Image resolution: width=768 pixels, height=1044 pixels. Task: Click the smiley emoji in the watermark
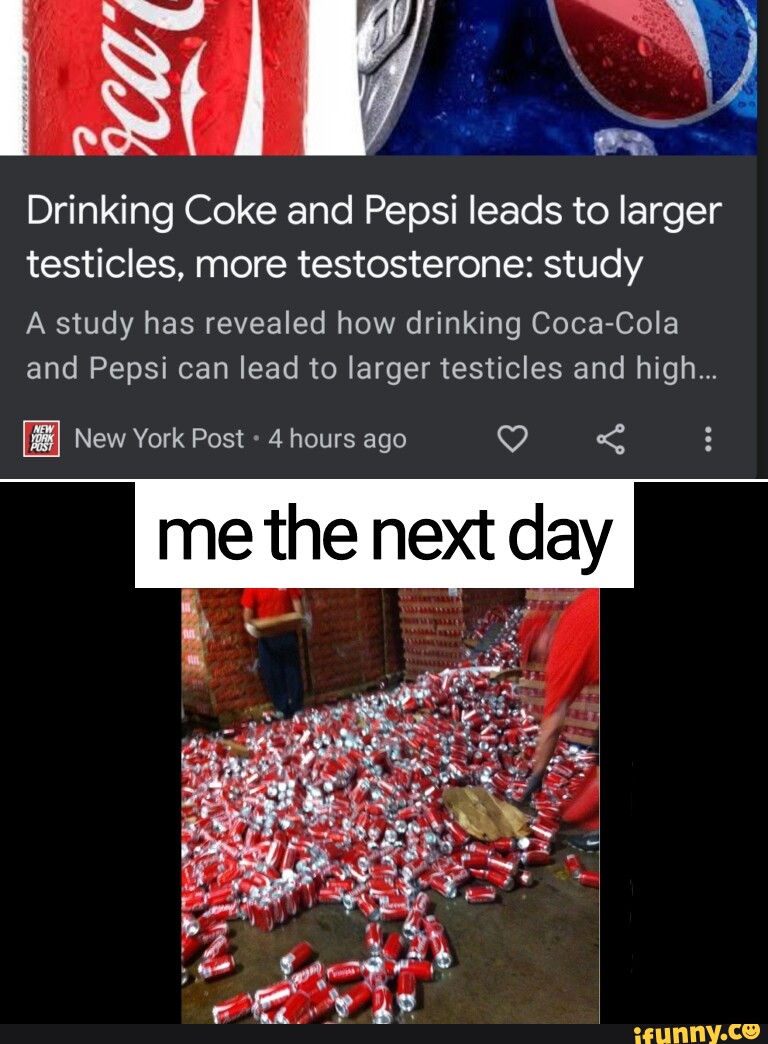750,1033
